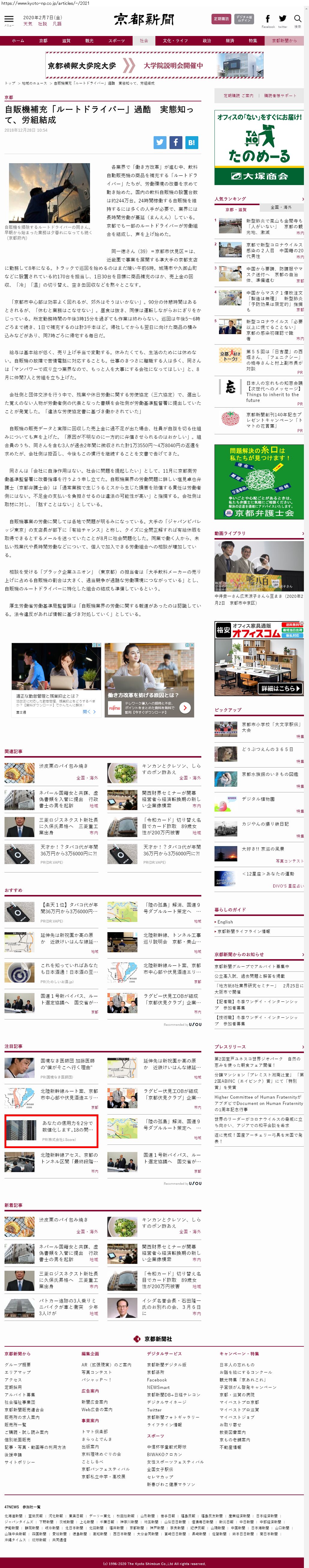Play the video in 動画ライブラリ
Screen dimensions: 309x1568
259,566
